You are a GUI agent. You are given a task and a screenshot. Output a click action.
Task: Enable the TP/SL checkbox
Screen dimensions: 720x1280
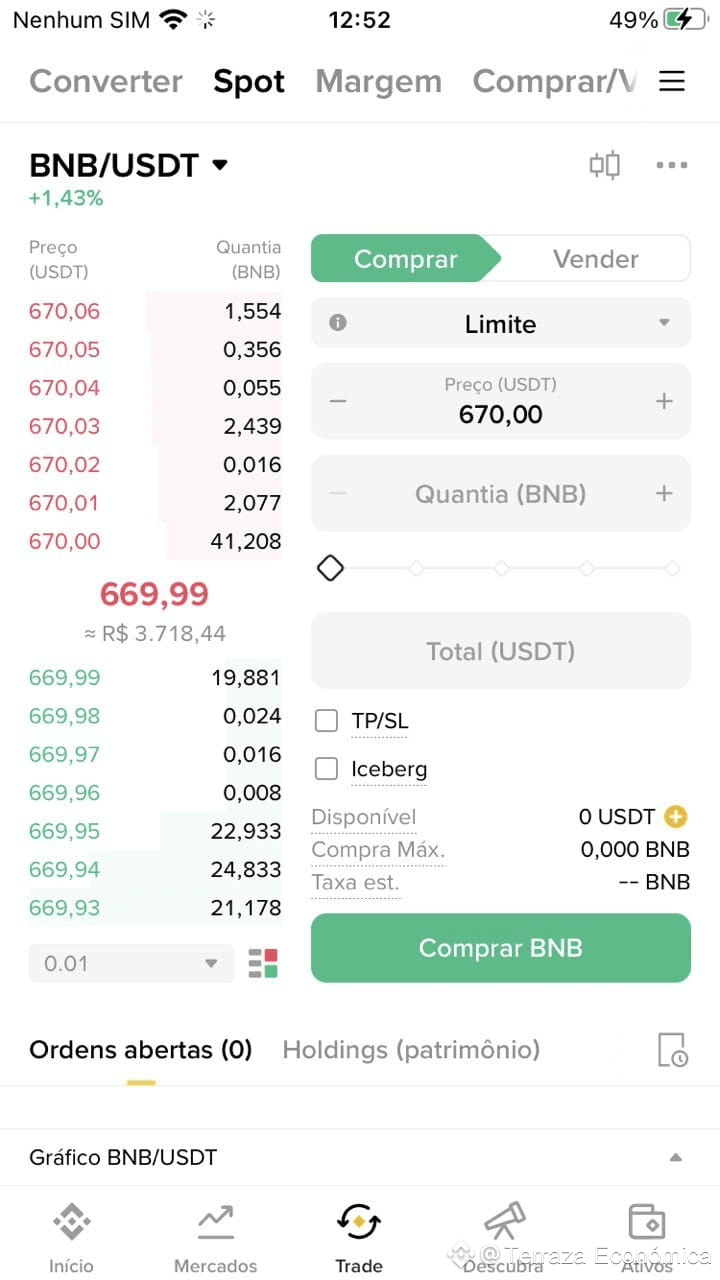326,721
